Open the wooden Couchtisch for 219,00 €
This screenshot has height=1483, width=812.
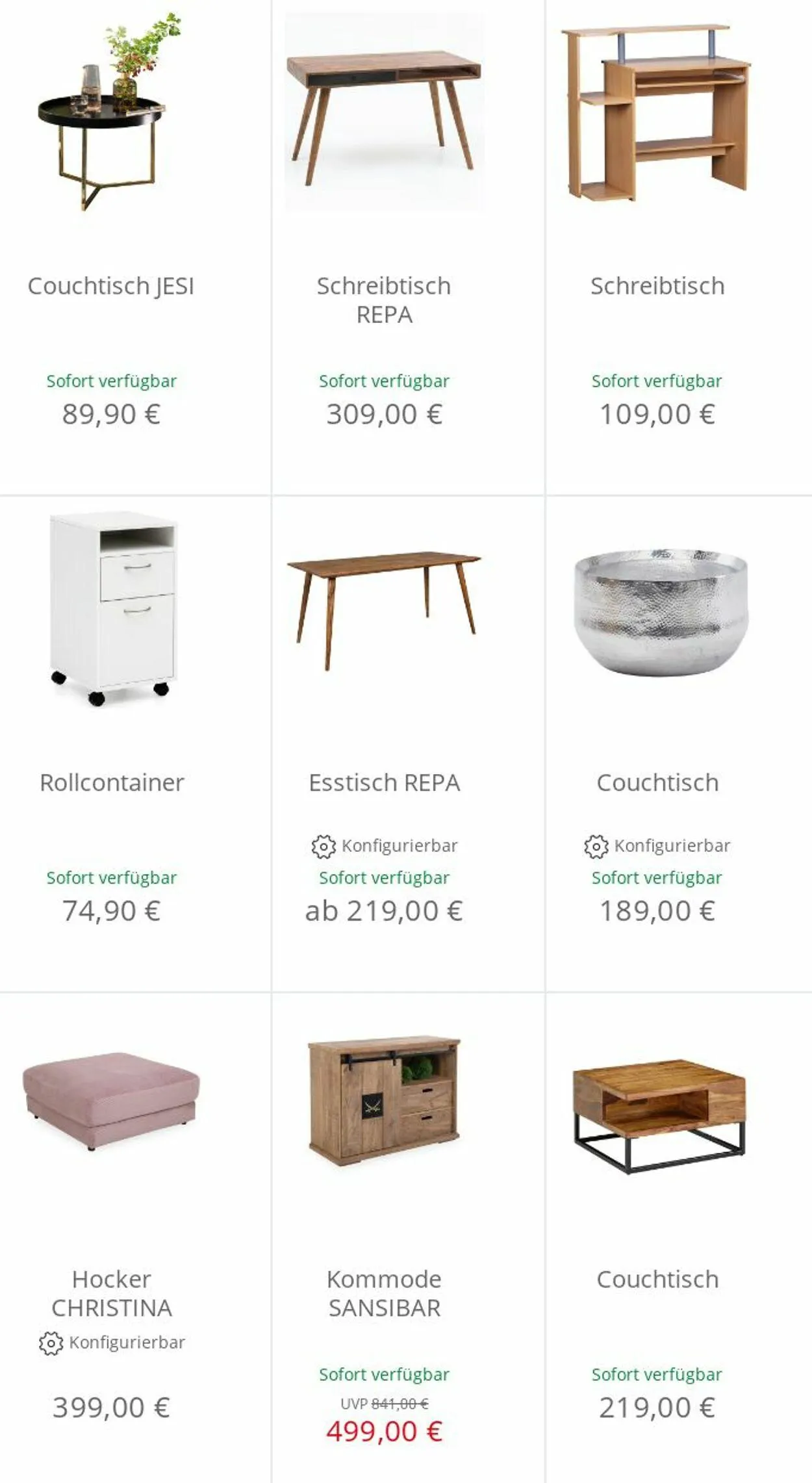679,1238
